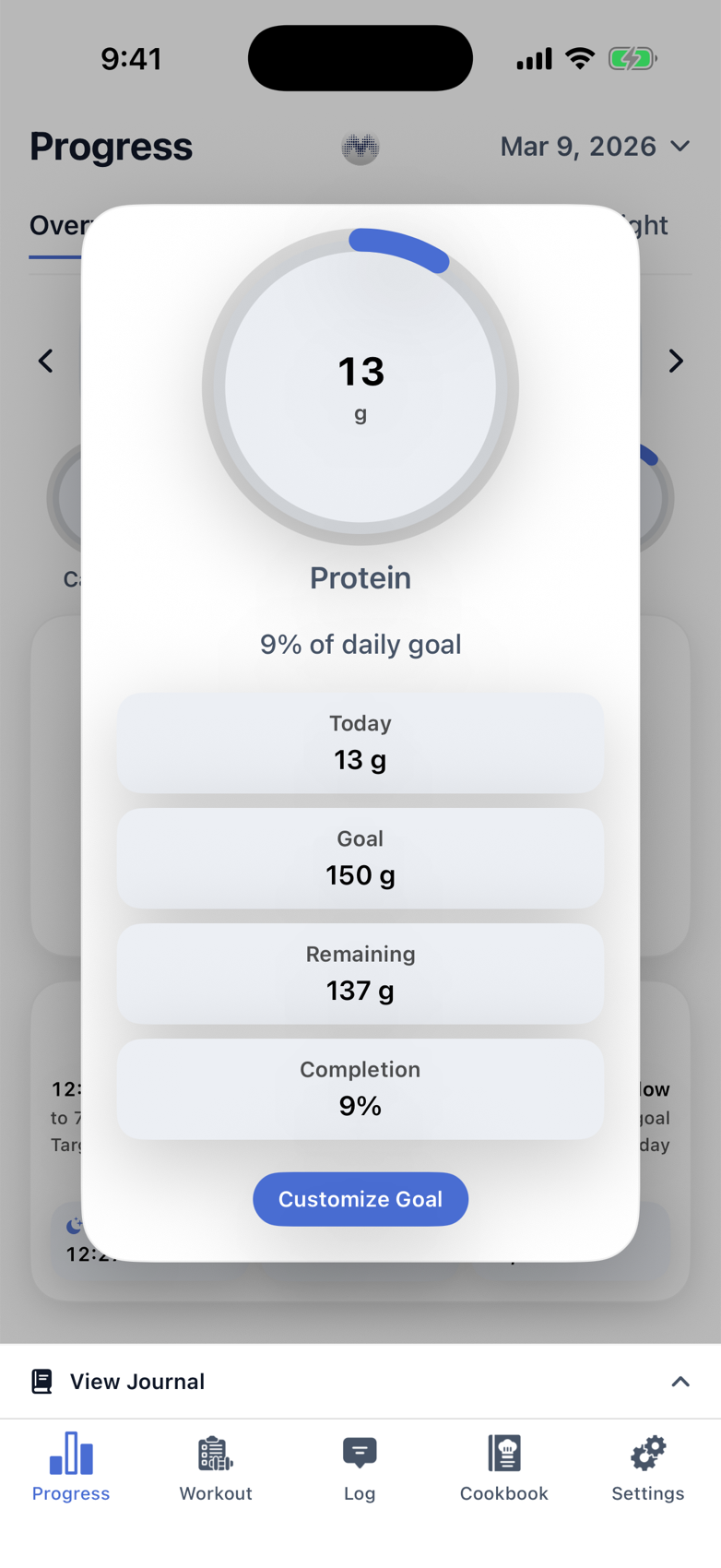Viewport: 721px width, 1568px height.
Task: Collapse the View Journal section chevron
Action: pyautogui.click(x=680, y=1381)
